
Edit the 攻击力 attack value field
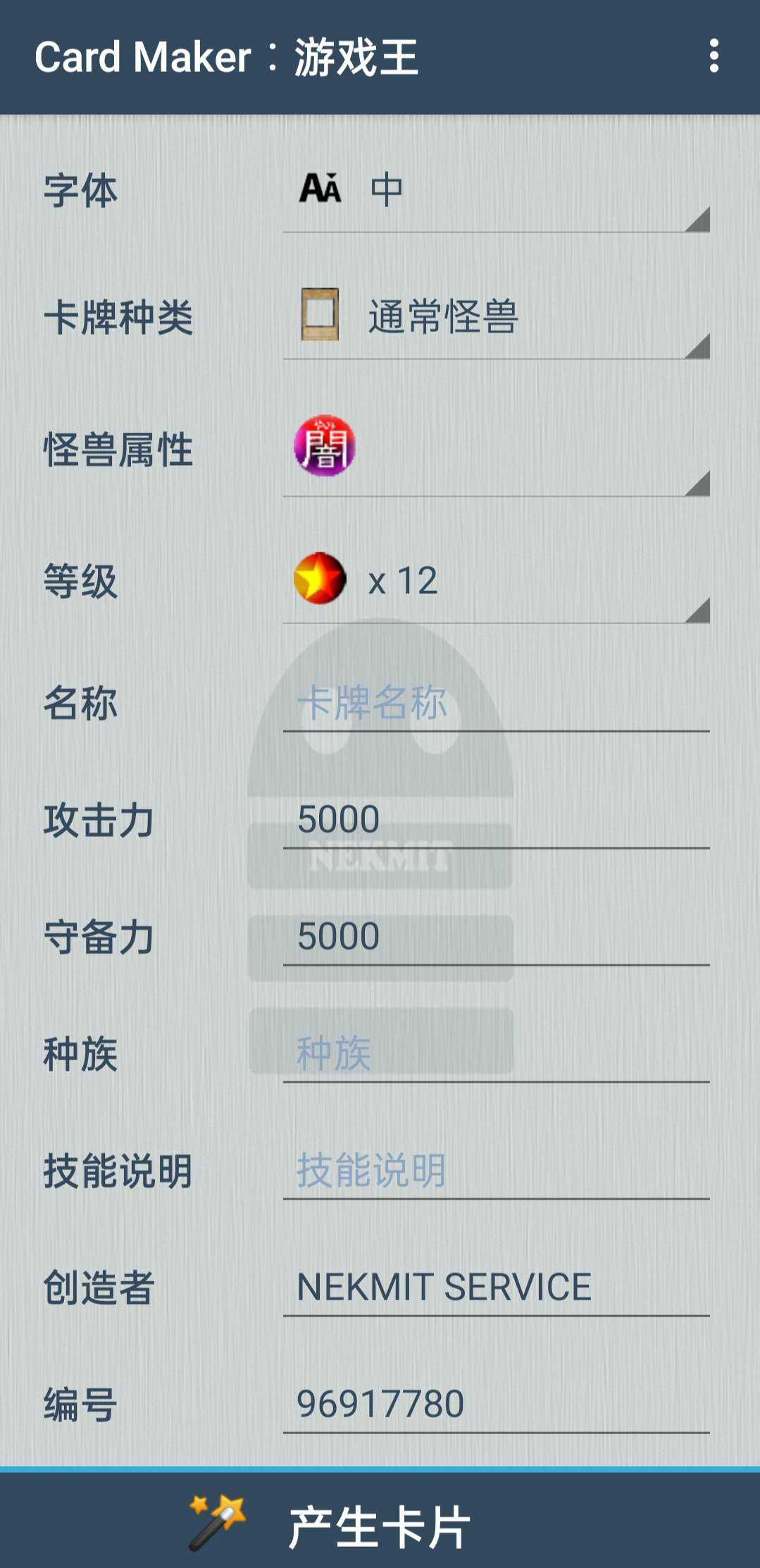pyautogui.click(x=495, y=820)
